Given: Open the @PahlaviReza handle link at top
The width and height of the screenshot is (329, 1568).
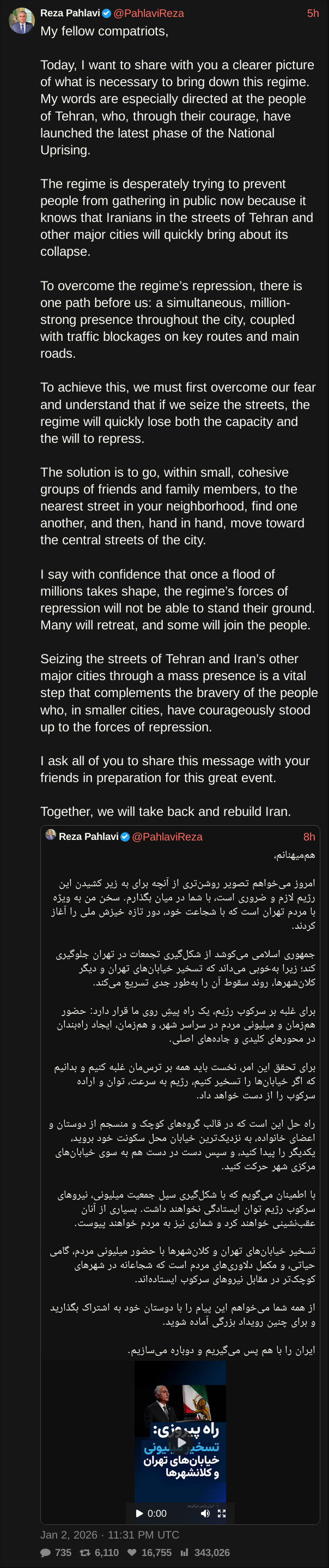Looking at the screenshot, I should pyautogui.click(x=148, y=14).
